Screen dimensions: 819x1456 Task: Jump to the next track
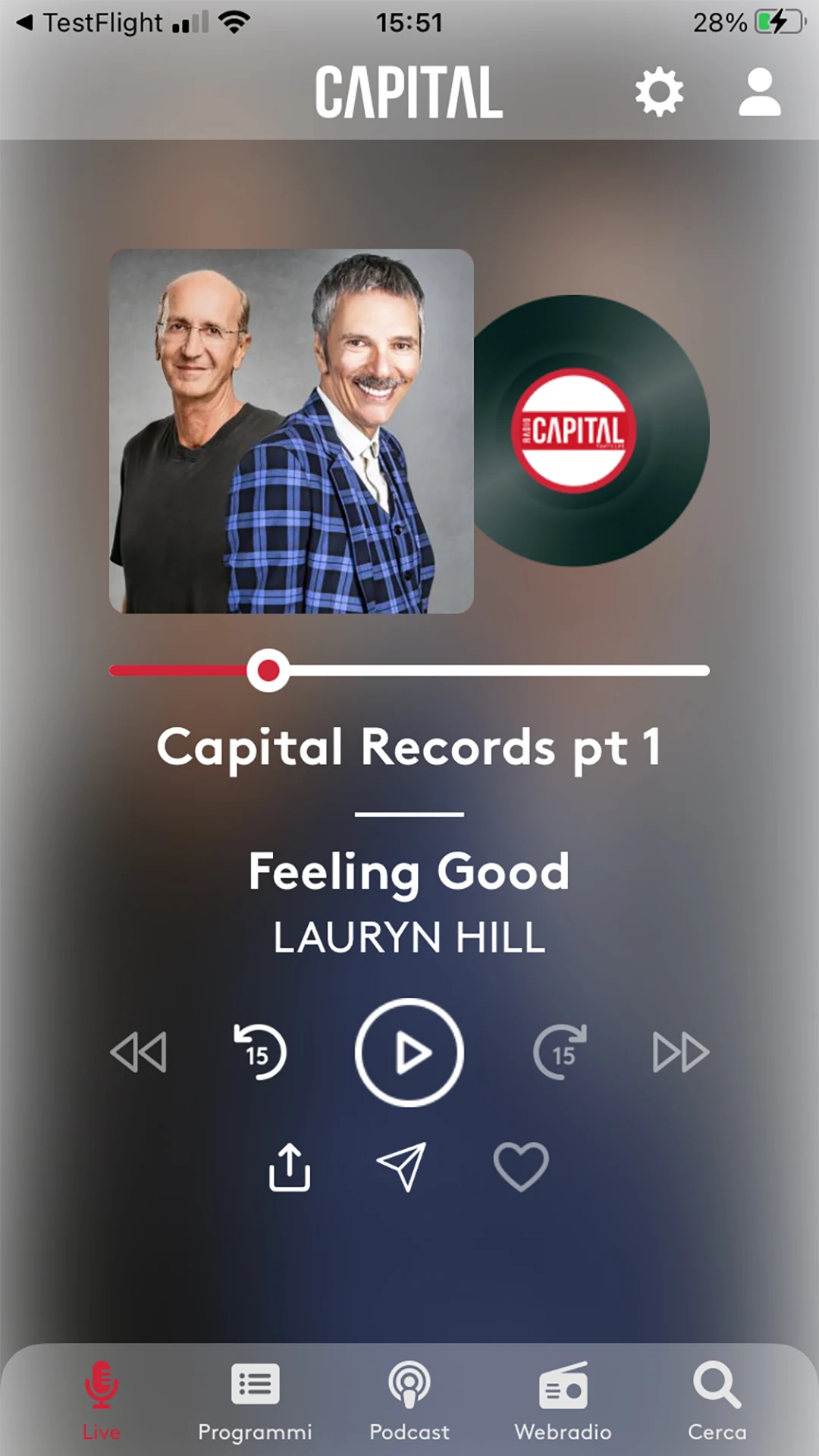(x=680, y=1053)
